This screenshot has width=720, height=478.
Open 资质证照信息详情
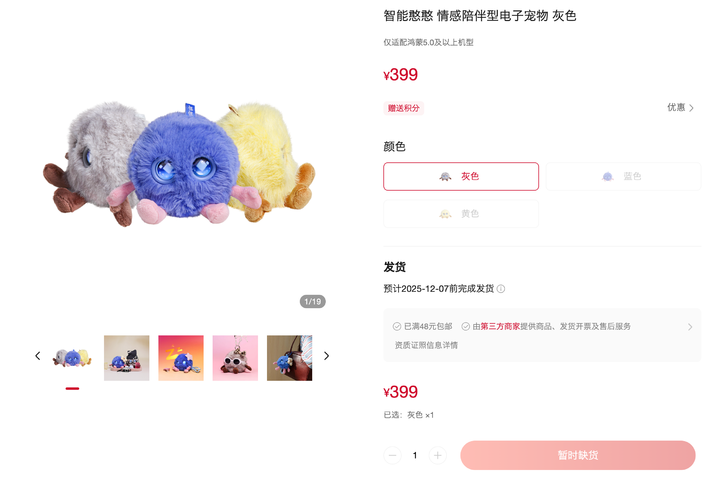[x=427, y=345]
